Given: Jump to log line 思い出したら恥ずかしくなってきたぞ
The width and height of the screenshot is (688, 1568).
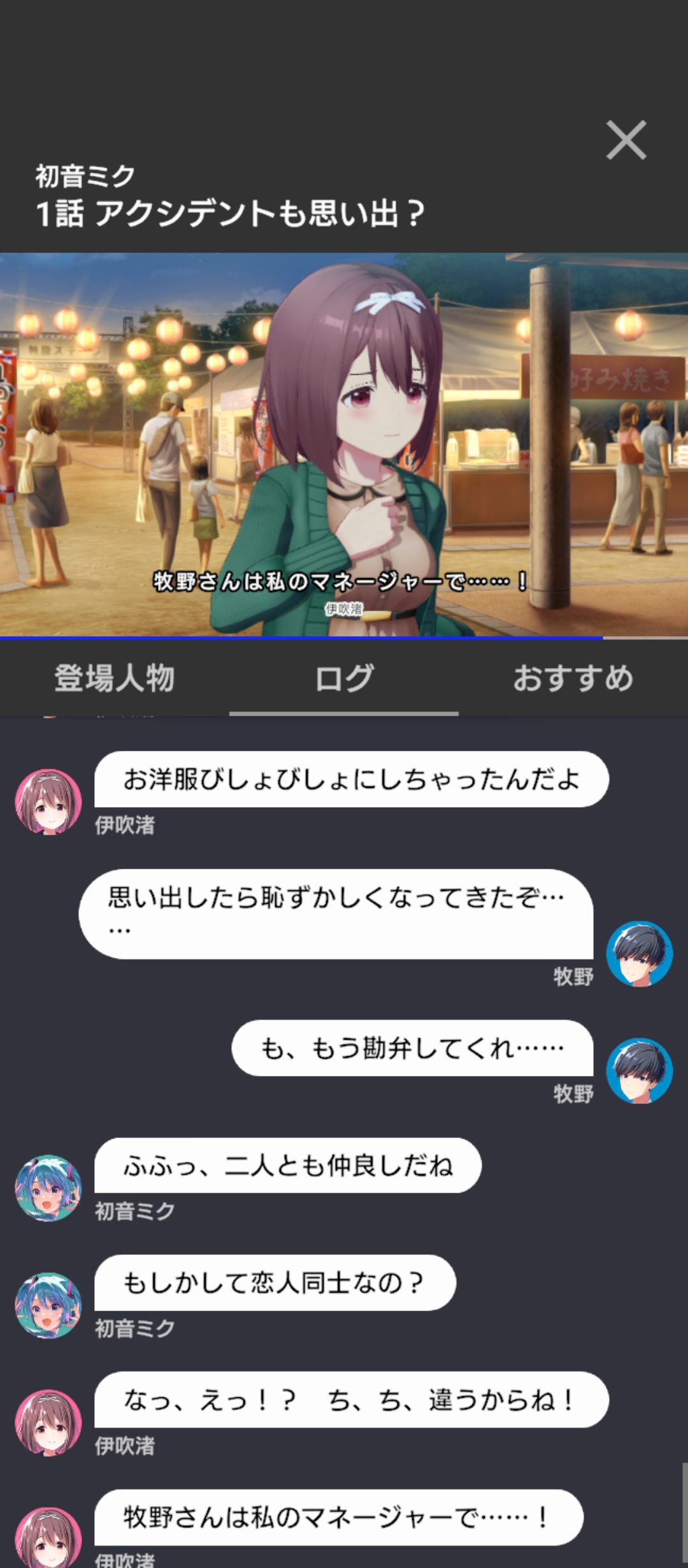Looking at the screenshot, I should click(x=336, y=913).
